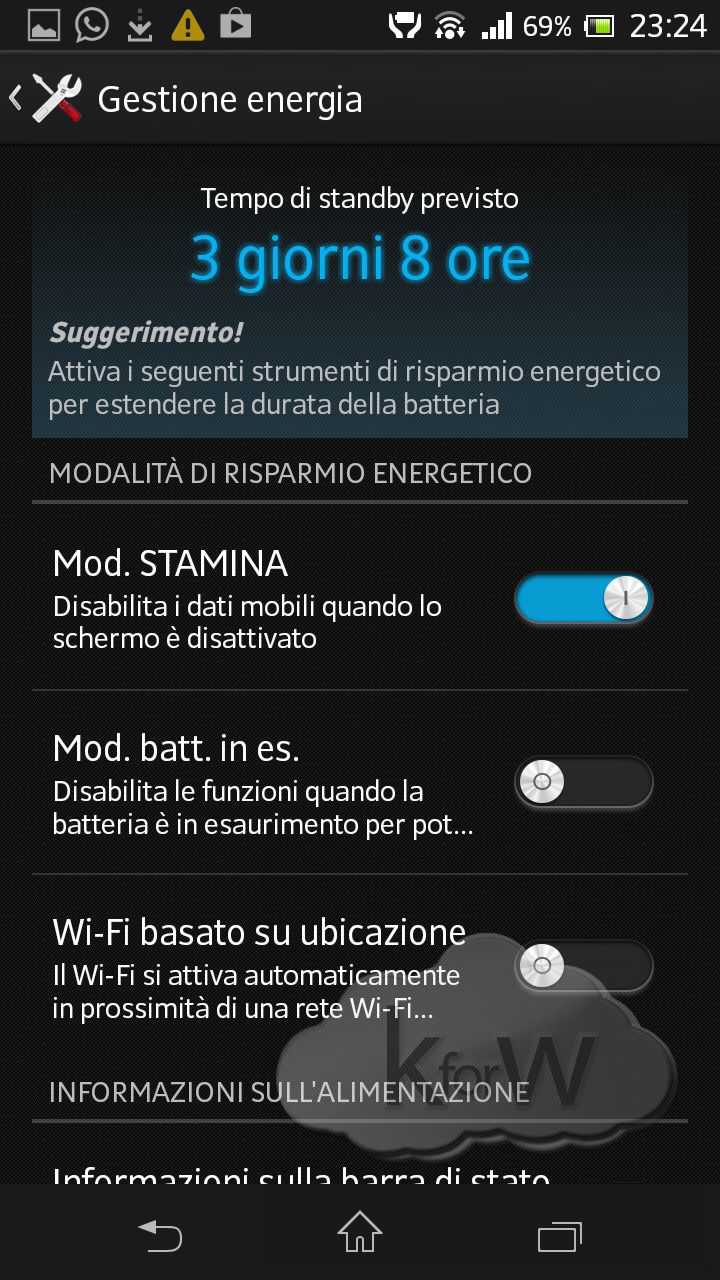Go back from Gestione energia
This screenshot has height=1280, width=720.
(45, 99)
